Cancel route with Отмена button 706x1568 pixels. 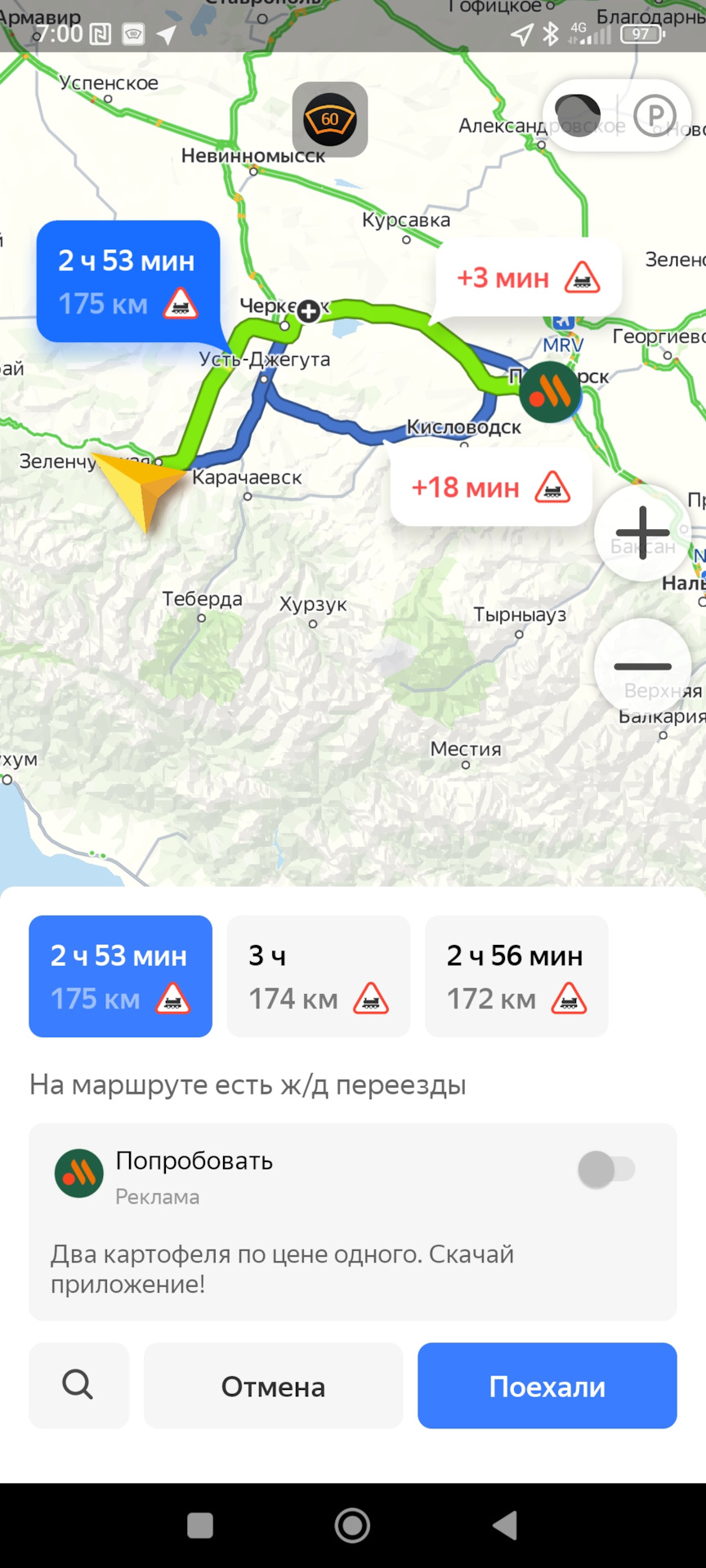[x=273, y=1386]
